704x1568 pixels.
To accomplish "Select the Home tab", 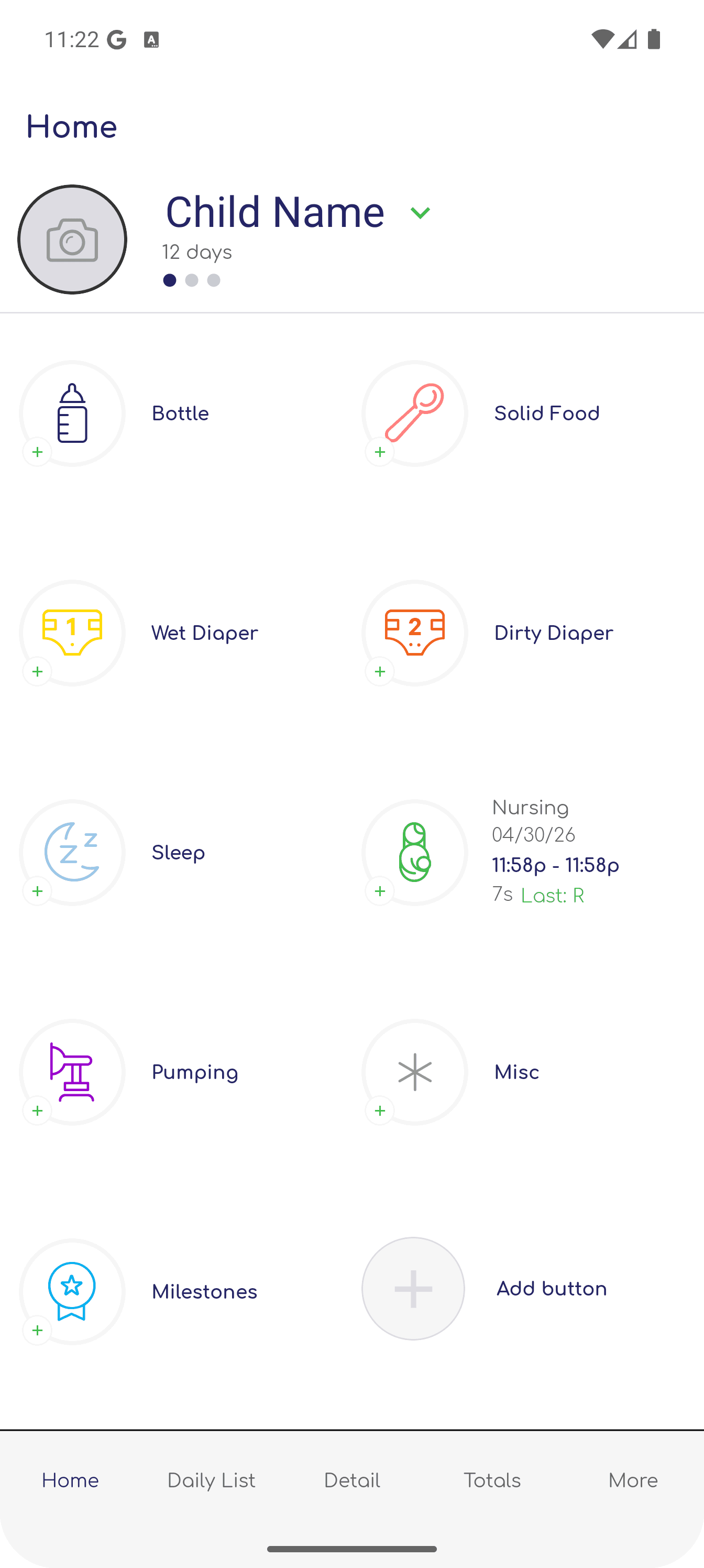I will [x=71, y=1480].
